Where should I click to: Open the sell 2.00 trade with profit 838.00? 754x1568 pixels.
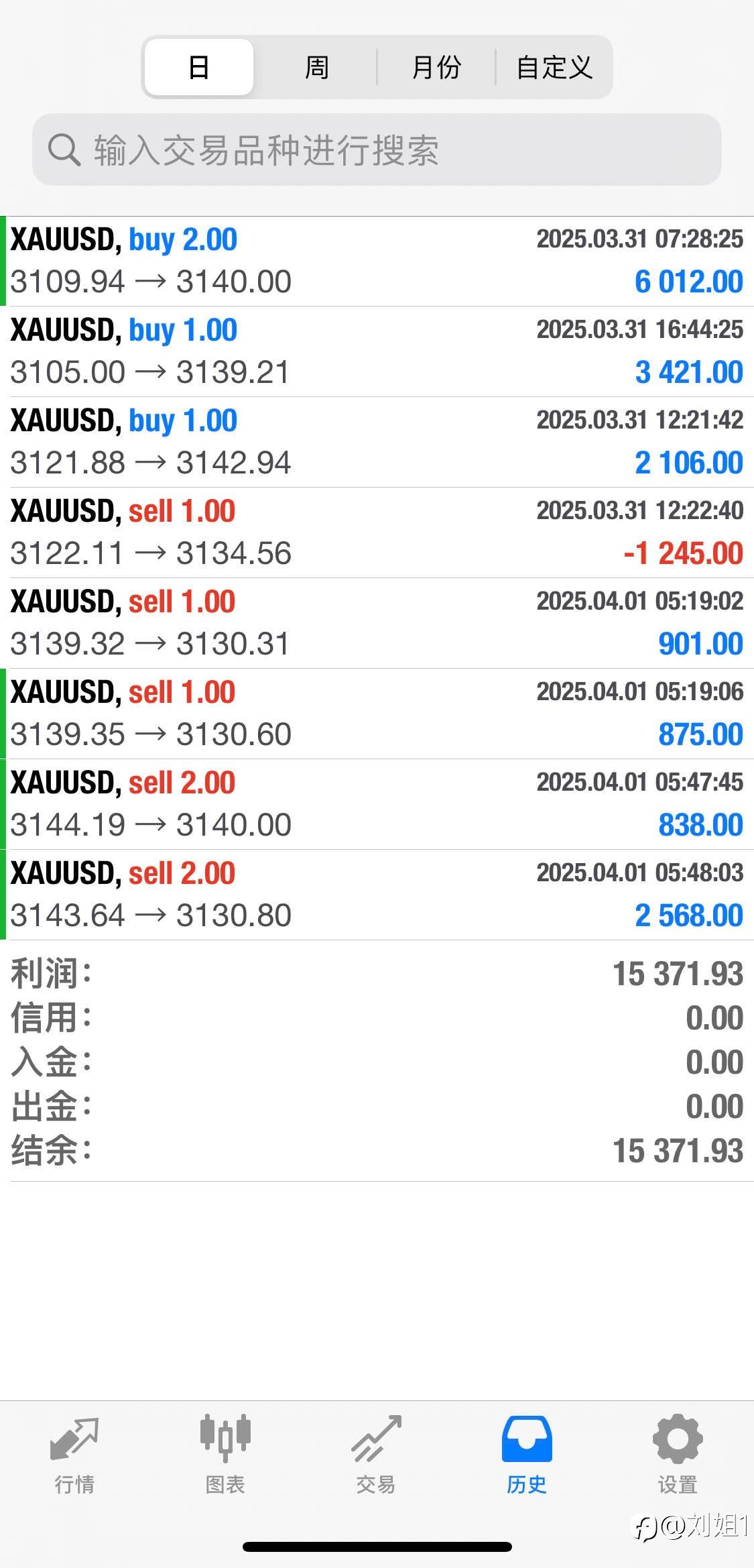click(377, 804)
